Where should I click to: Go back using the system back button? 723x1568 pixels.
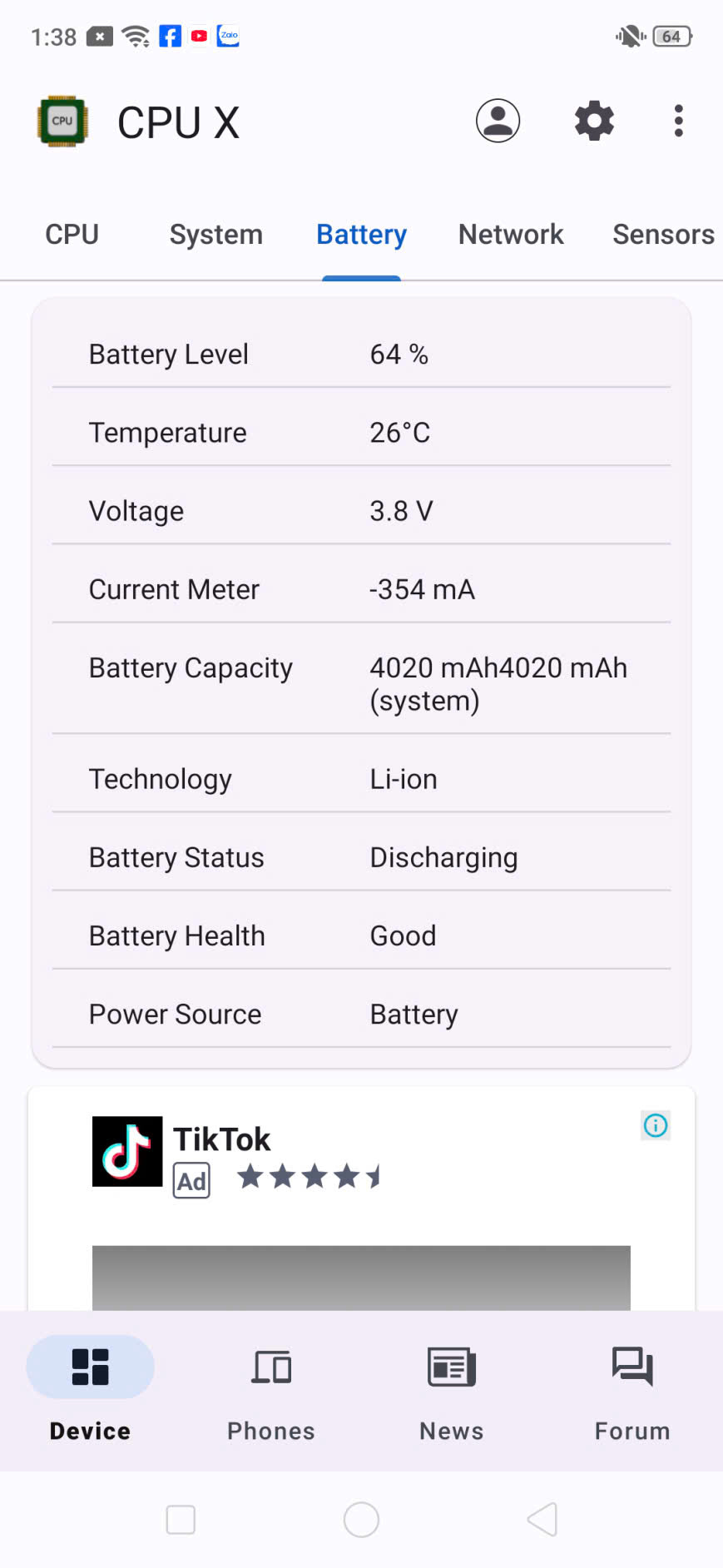click(542, 1519)
